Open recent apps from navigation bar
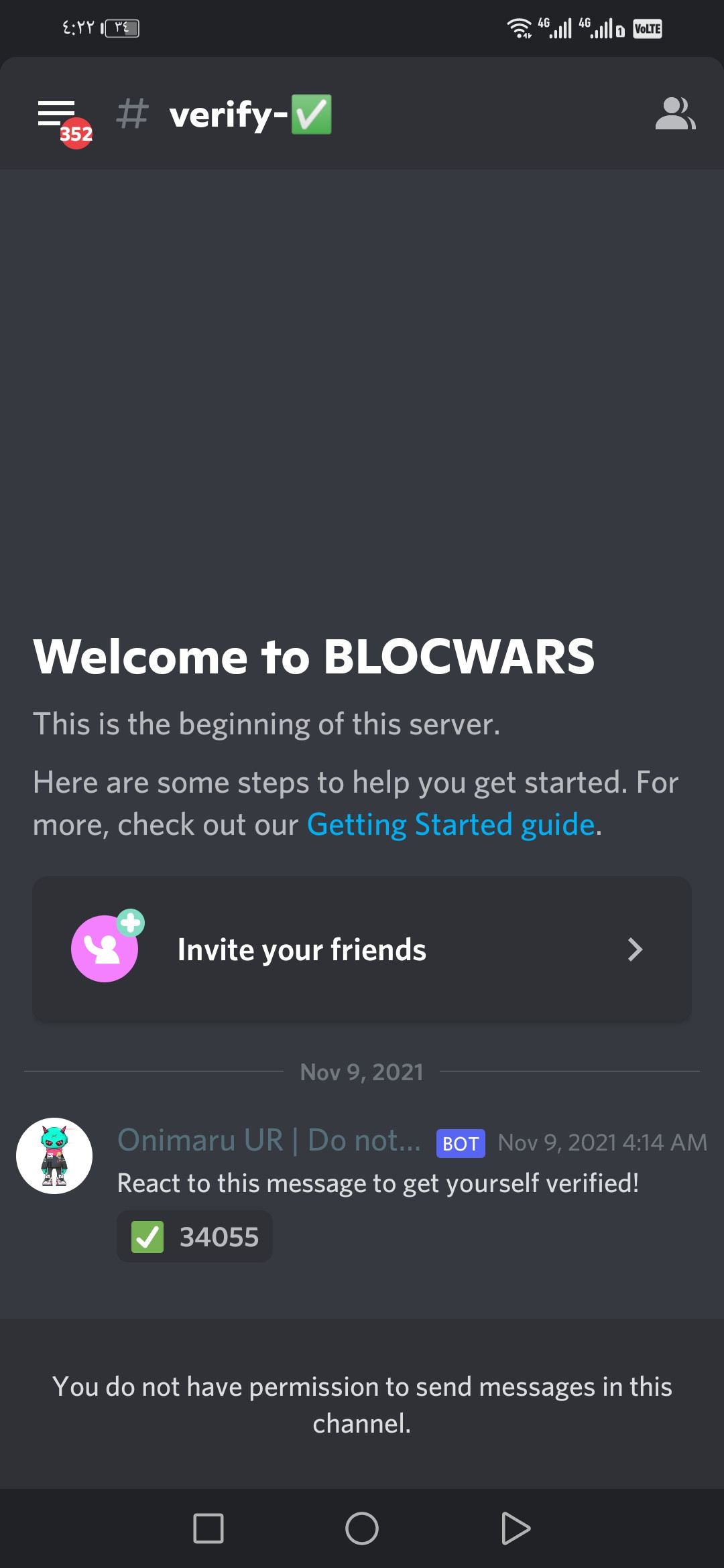The image size is (724, 1568). point(208,1528)
